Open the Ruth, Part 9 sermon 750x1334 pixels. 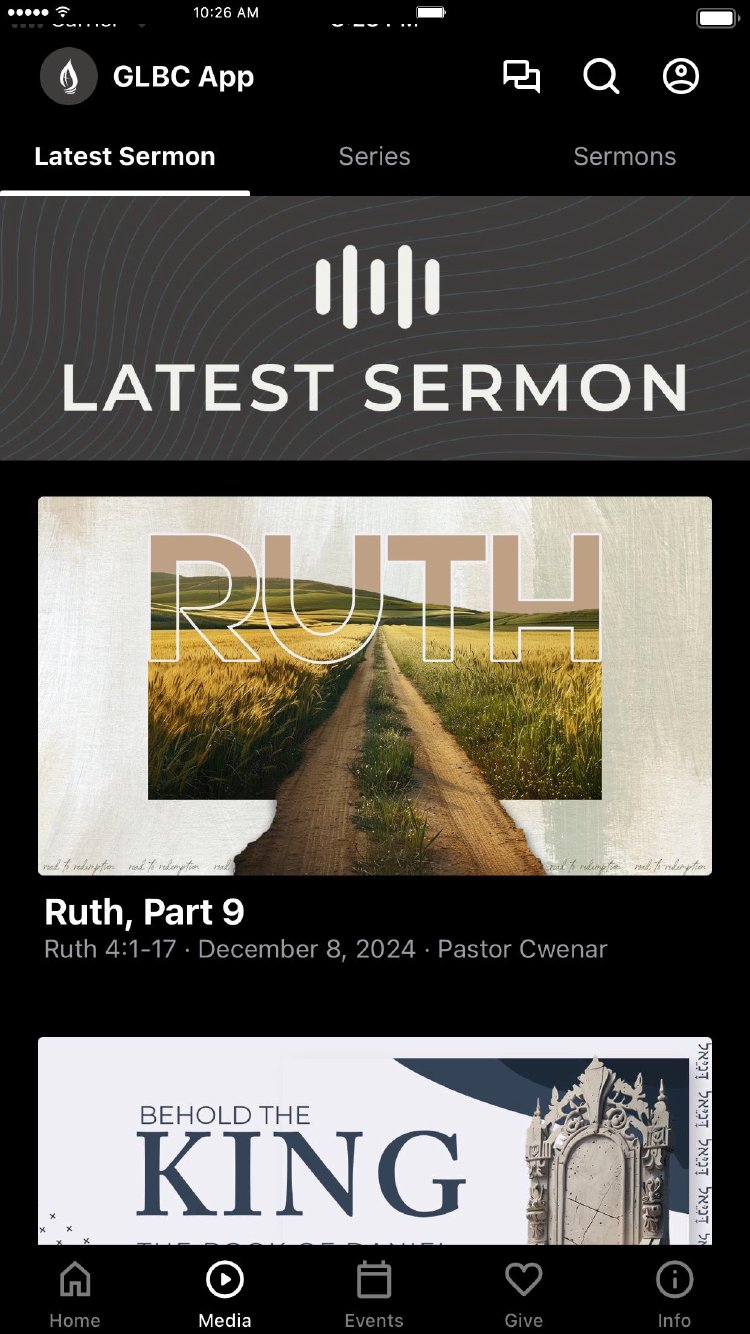(375, 686)
